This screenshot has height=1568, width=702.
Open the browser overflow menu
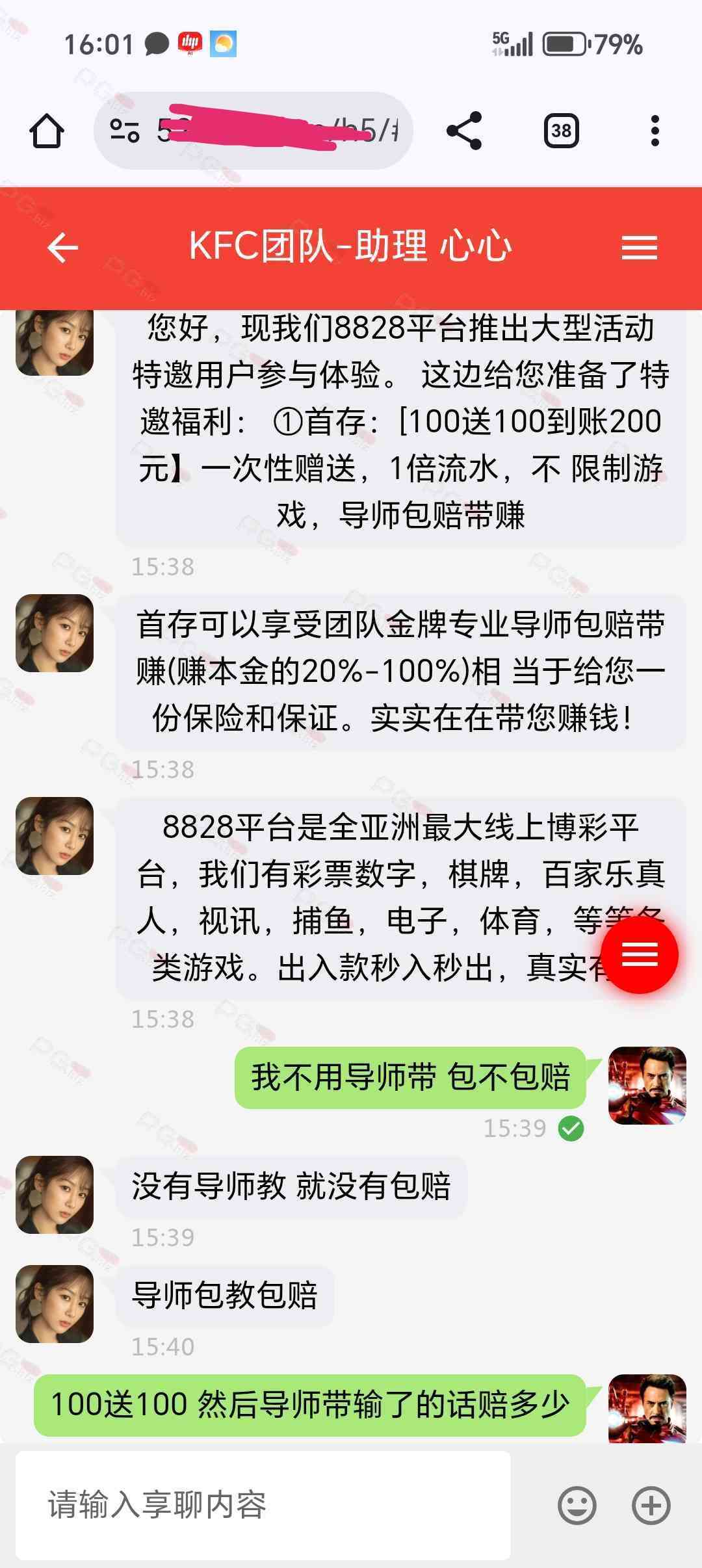click(655, 131)
